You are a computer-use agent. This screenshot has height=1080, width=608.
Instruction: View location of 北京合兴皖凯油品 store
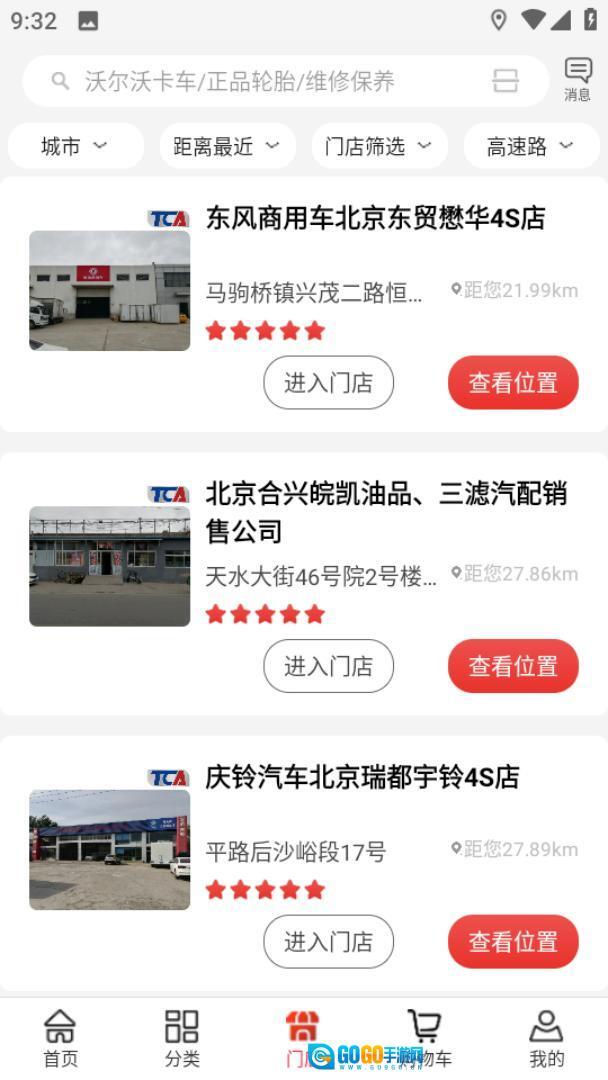coord(513,666)
